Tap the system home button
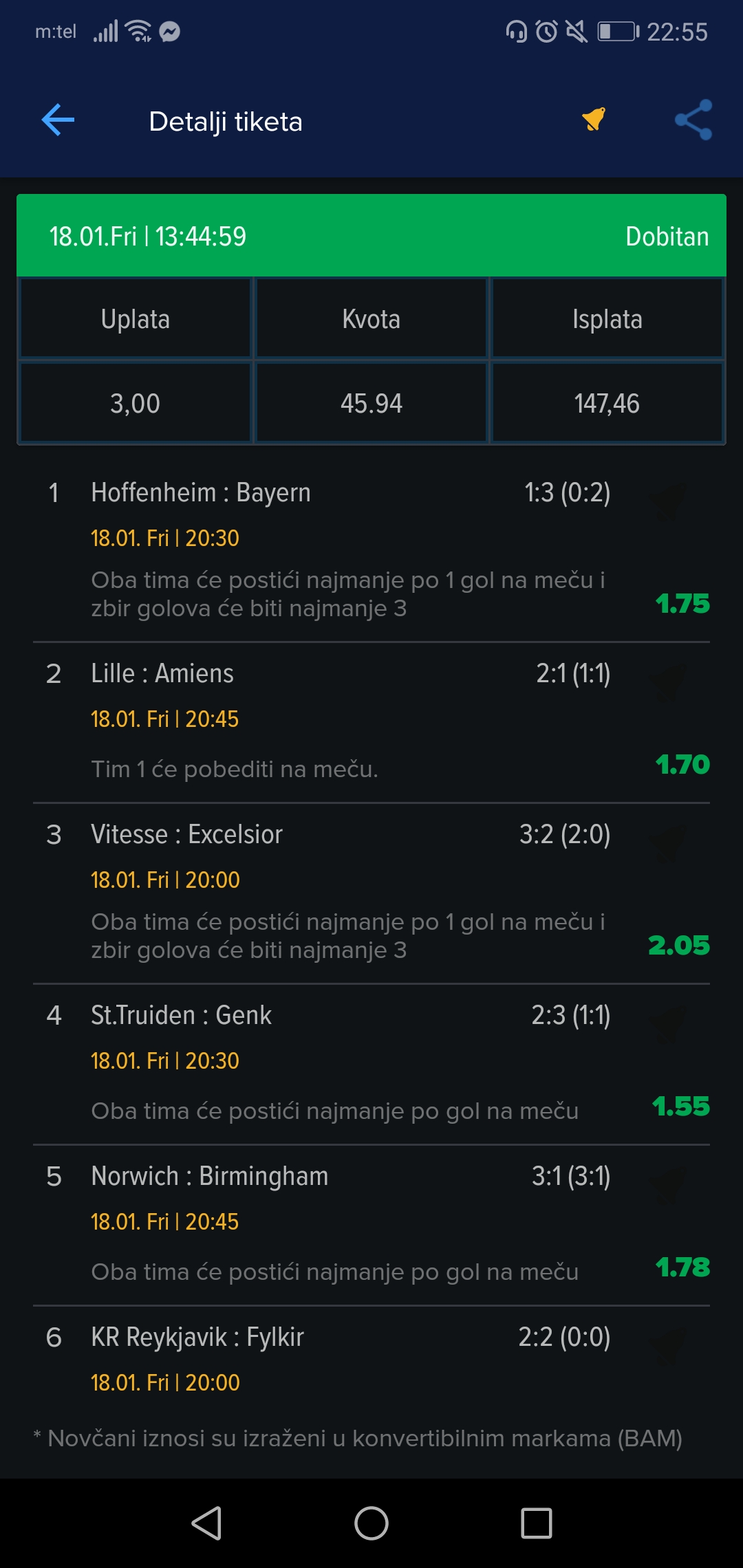 [371, 1523]
